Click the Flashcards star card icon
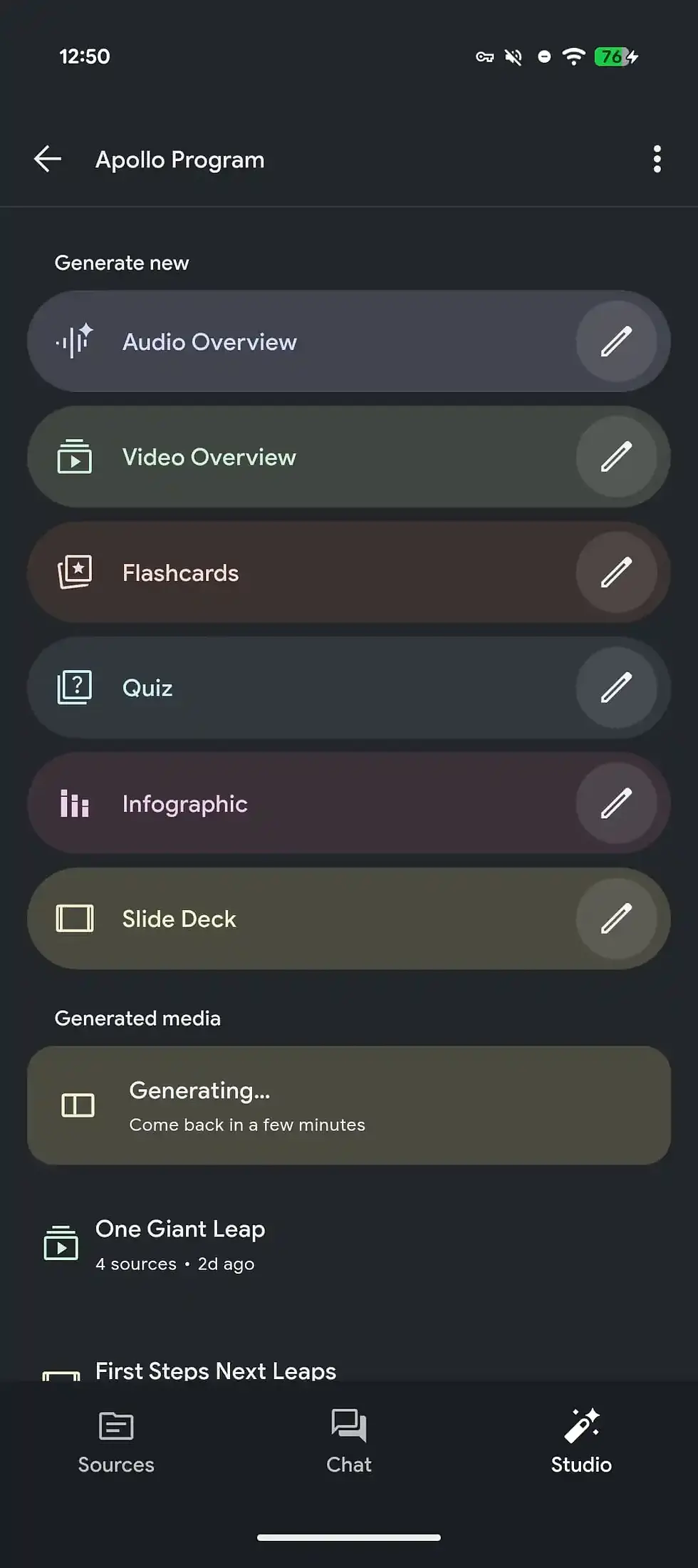 73,572
